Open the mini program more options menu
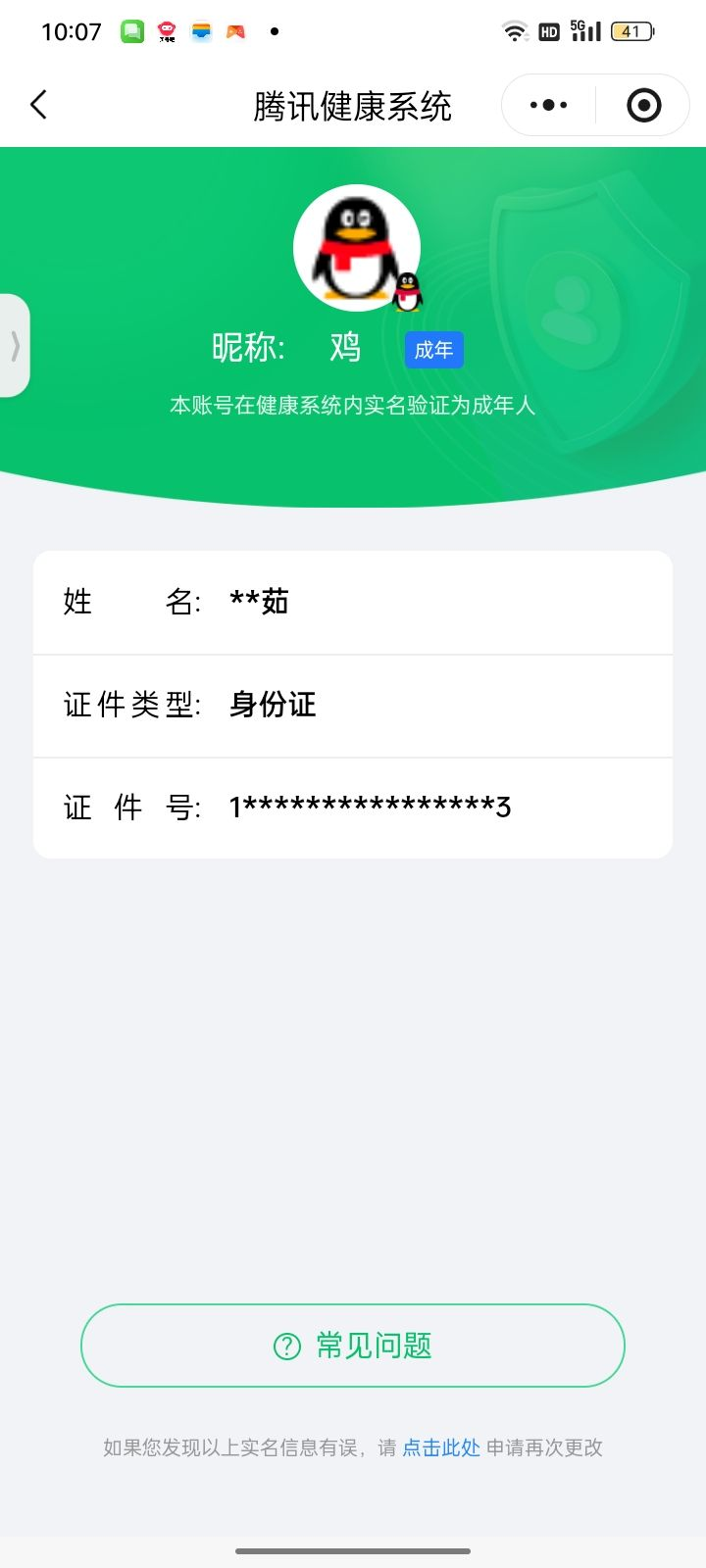Screen dimensions: 706x1568 (546, 104)
